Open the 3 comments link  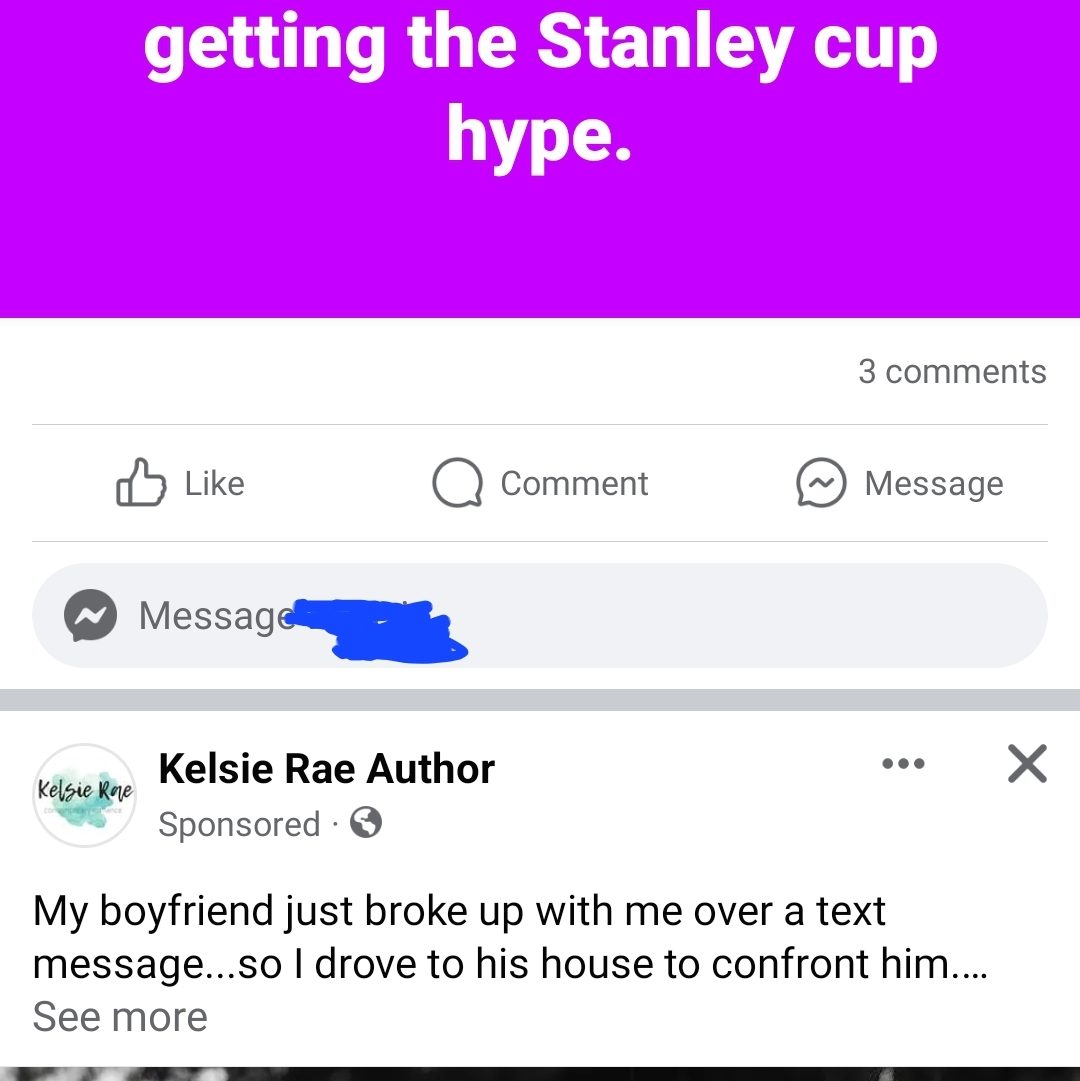click(951, 372)
